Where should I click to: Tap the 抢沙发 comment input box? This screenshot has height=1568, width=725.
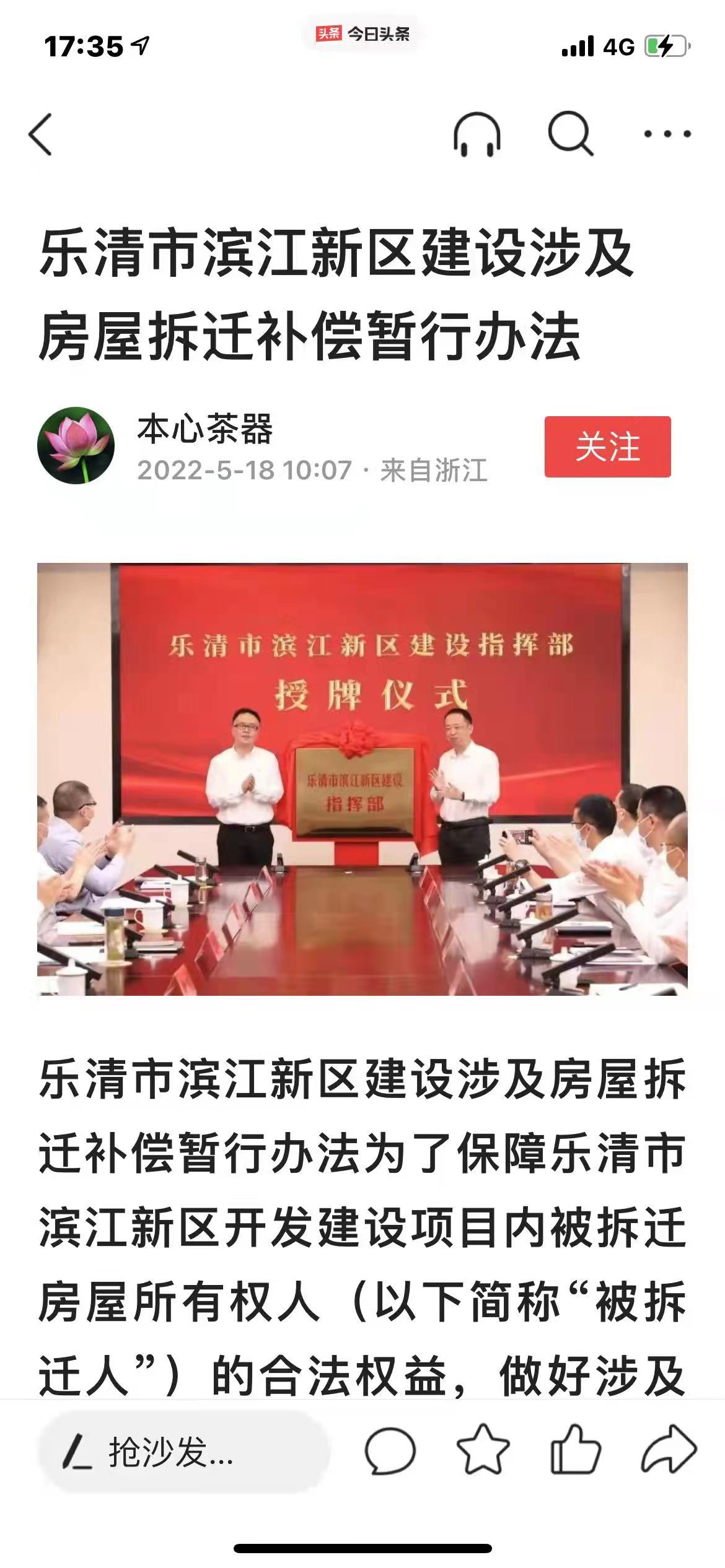[183, 1452]
